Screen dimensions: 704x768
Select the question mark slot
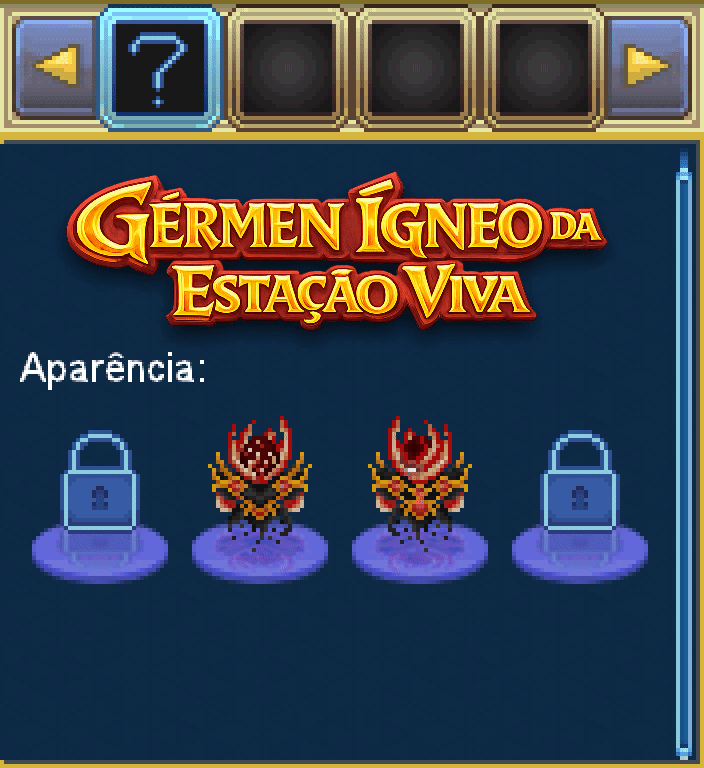(x=160, y=66)
